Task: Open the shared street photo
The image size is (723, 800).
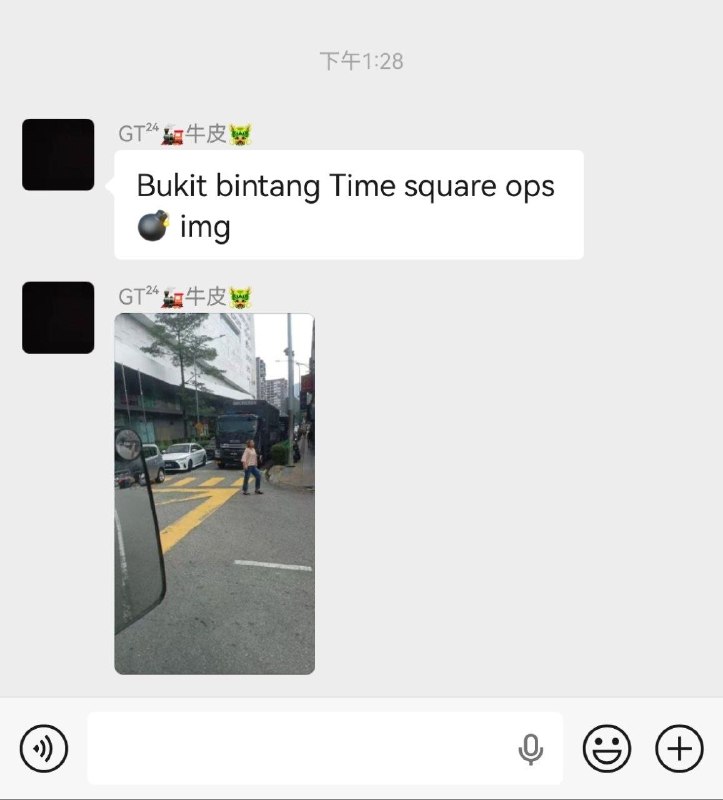Action: (214, 494)
